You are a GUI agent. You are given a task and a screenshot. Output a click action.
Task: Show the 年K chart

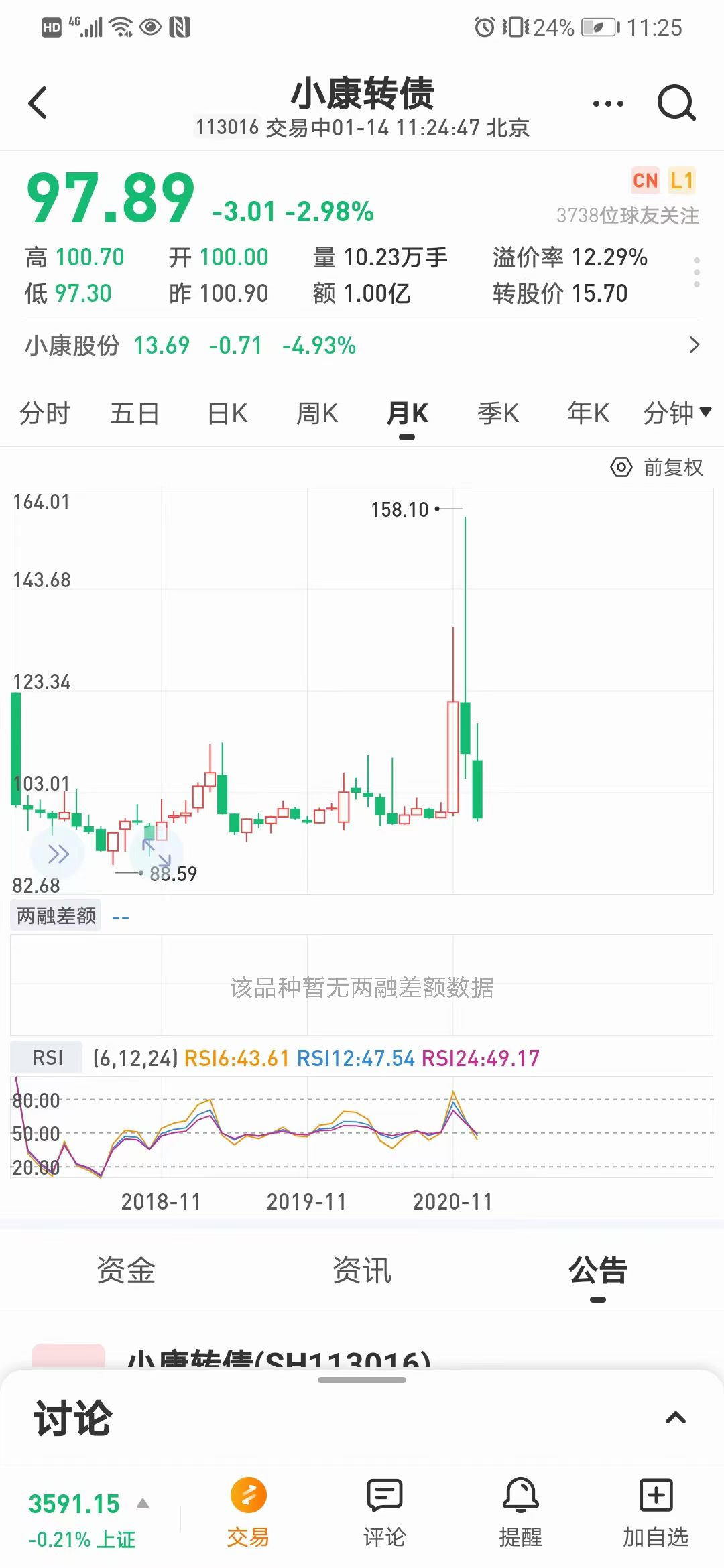click(588, 413)
